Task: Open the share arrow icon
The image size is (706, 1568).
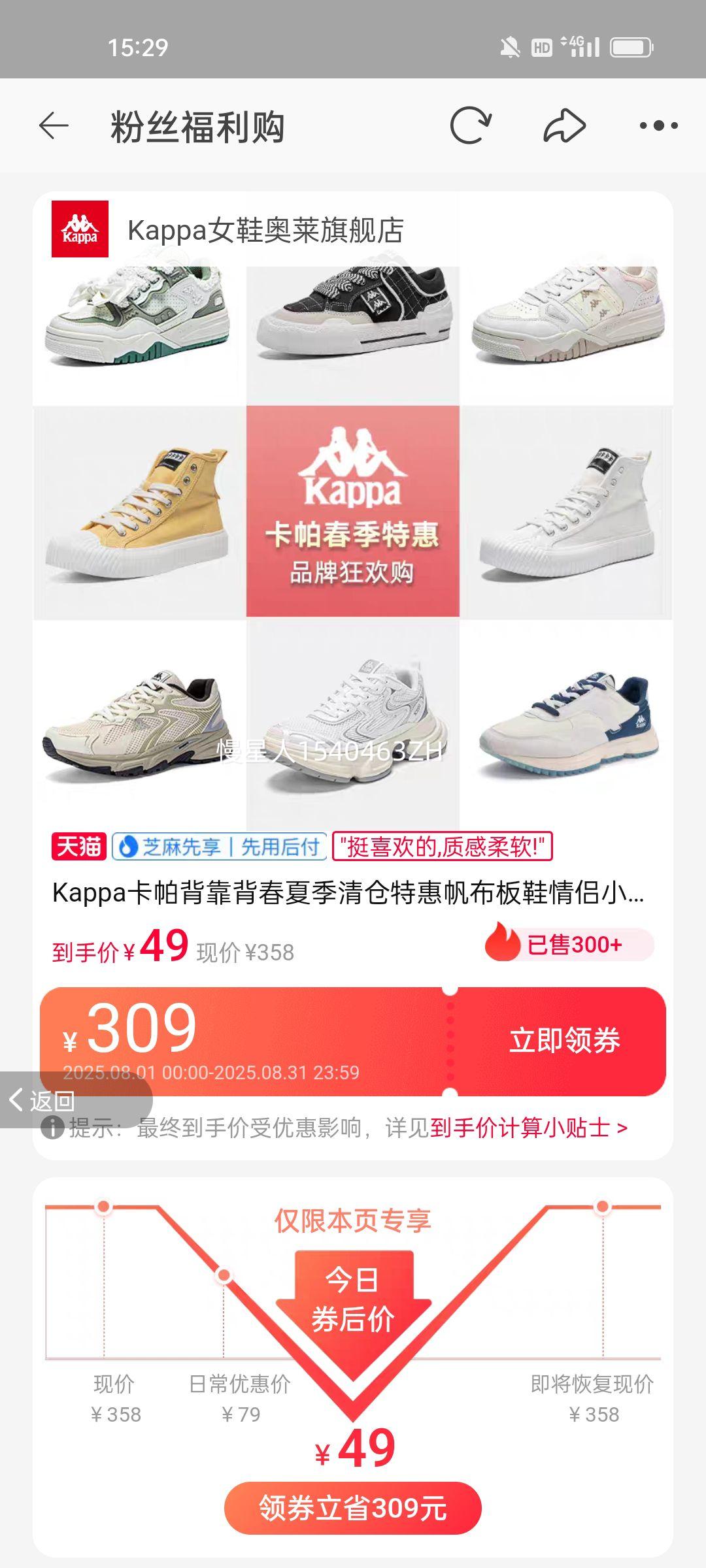Action: click(x=563, y=125)
